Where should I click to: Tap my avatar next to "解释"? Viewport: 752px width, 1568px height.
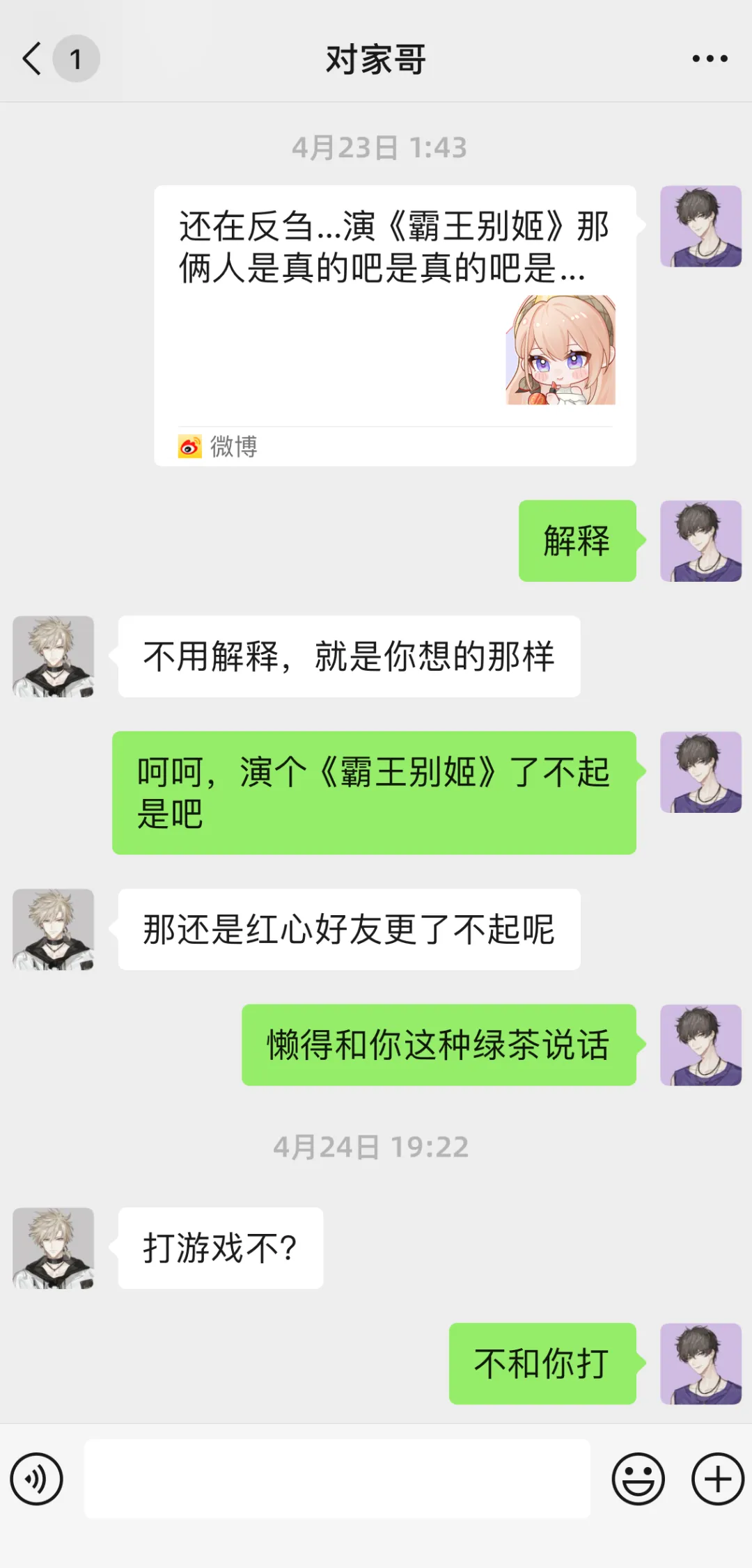tap(700, 541)
